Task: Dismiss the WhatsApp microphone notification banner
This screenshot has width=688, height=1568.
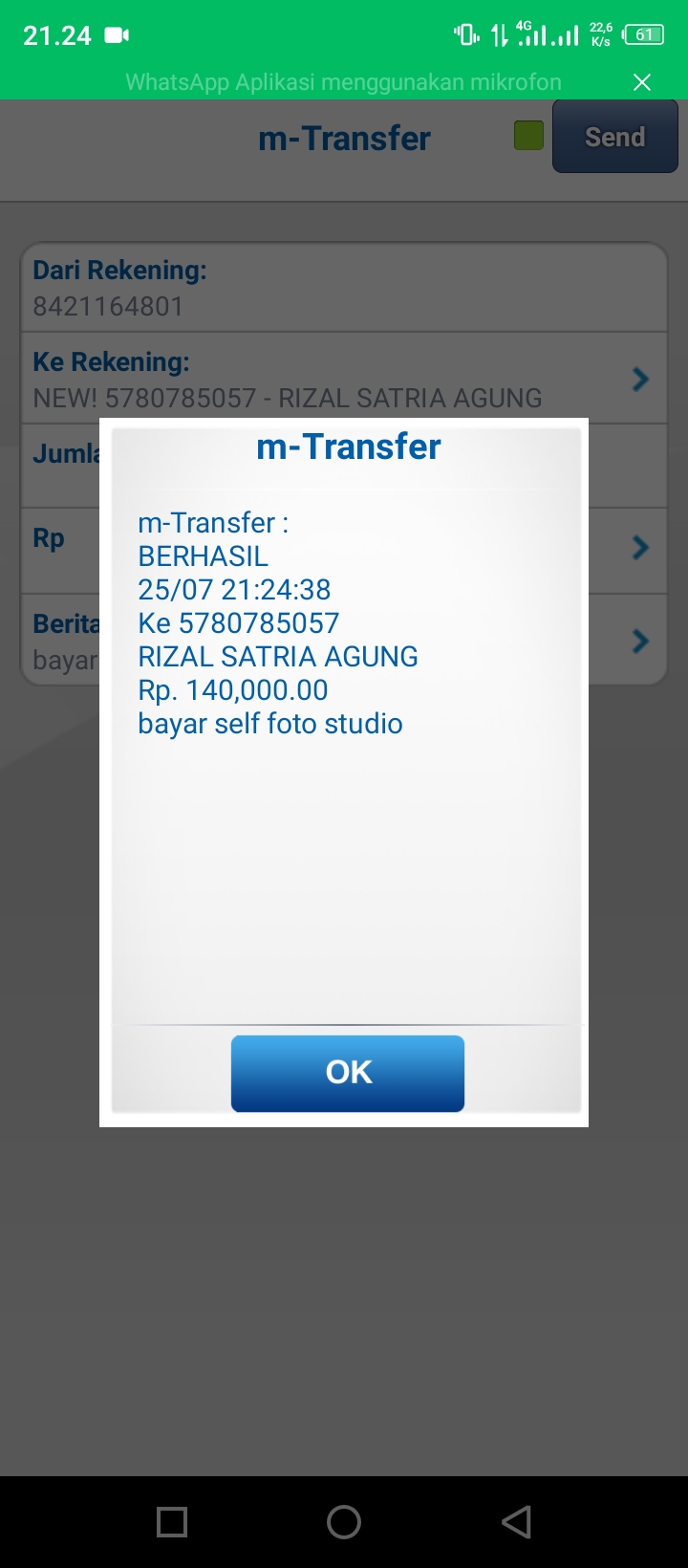Action: (x=642, y=82)
